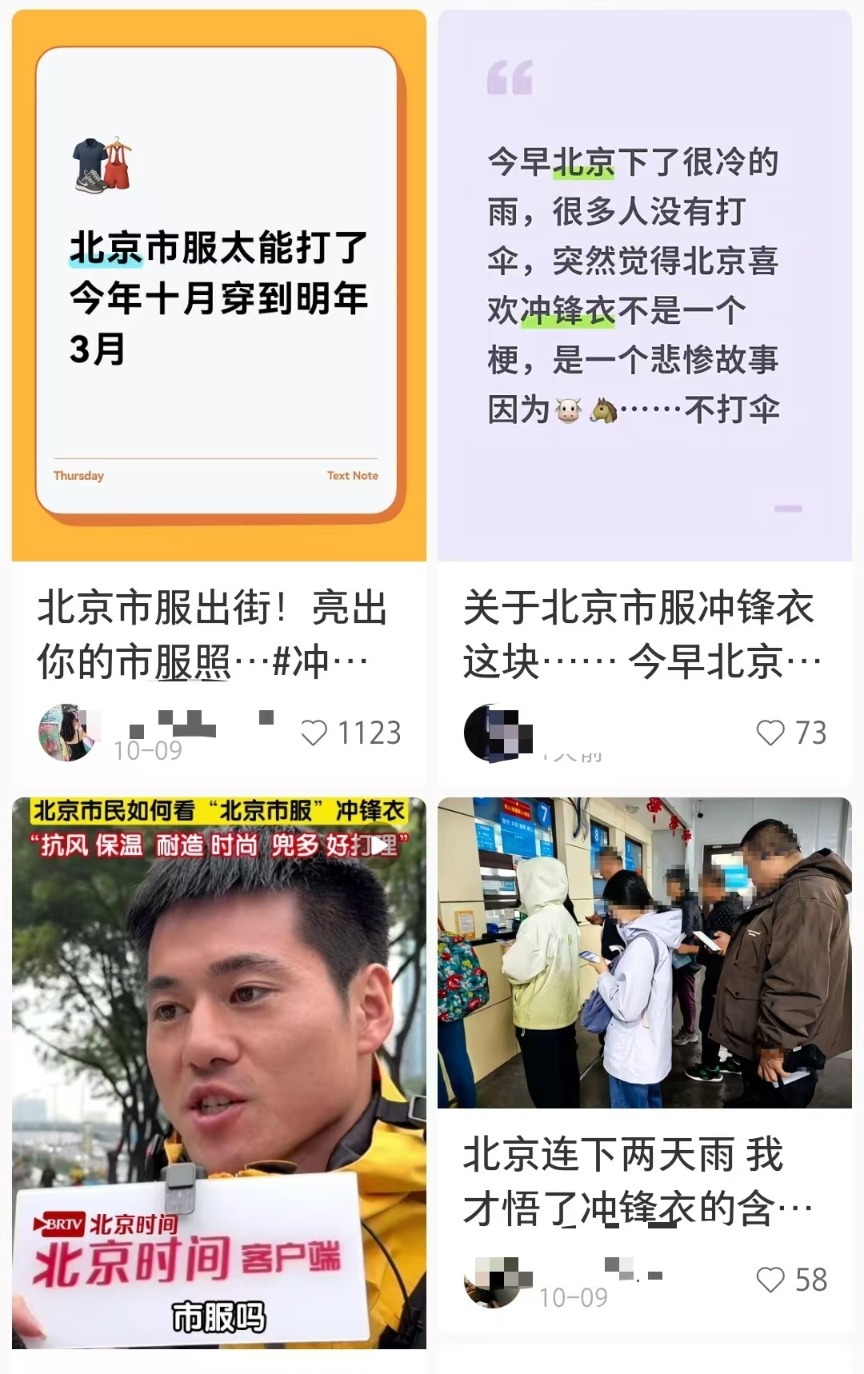Open the title 关于北京市服冲锋衣这块
Screen dimensions: 864x1374
[x=640, y=635]
